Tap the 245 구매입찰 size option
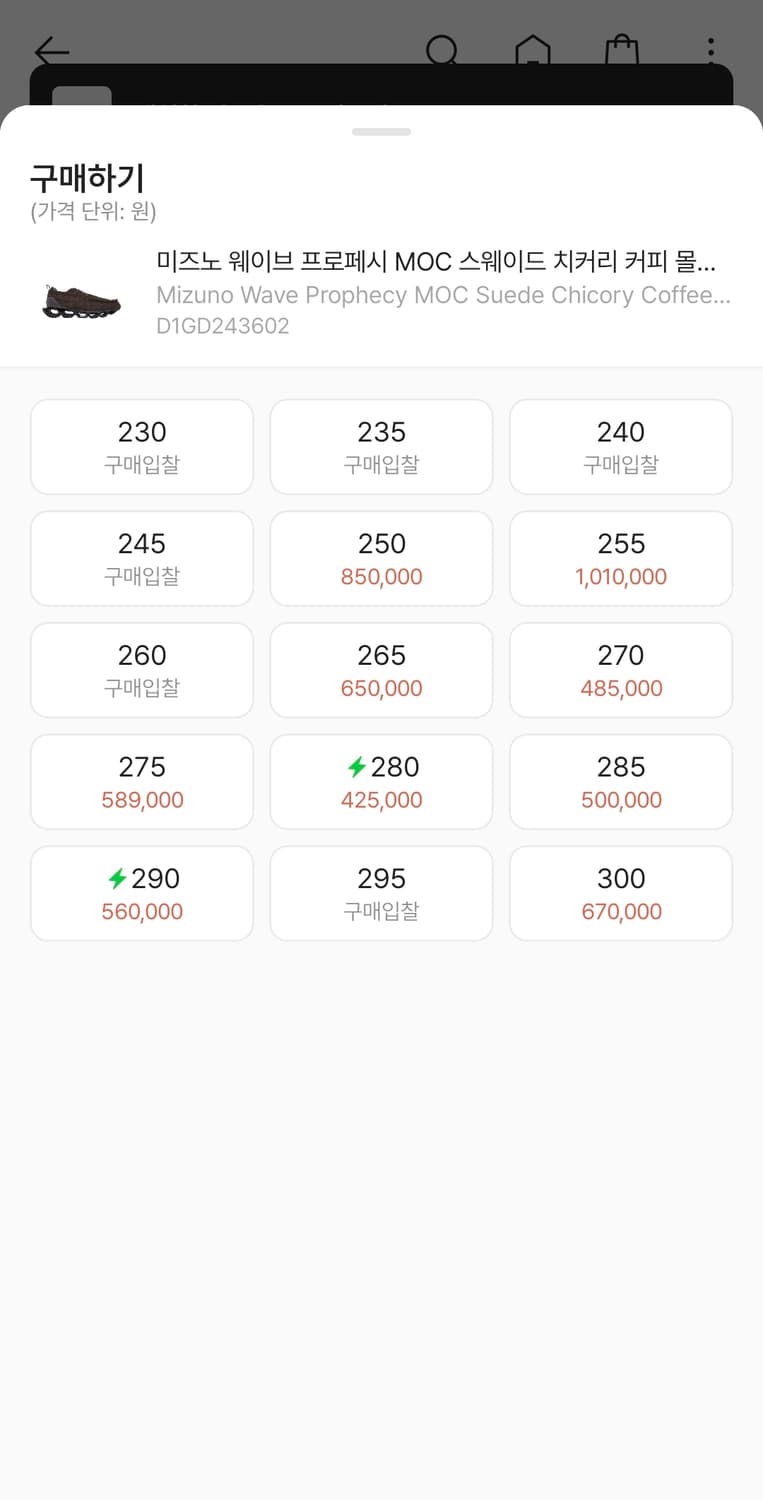The height and width of the screenshot is (1500, 763). pos(142,558)
